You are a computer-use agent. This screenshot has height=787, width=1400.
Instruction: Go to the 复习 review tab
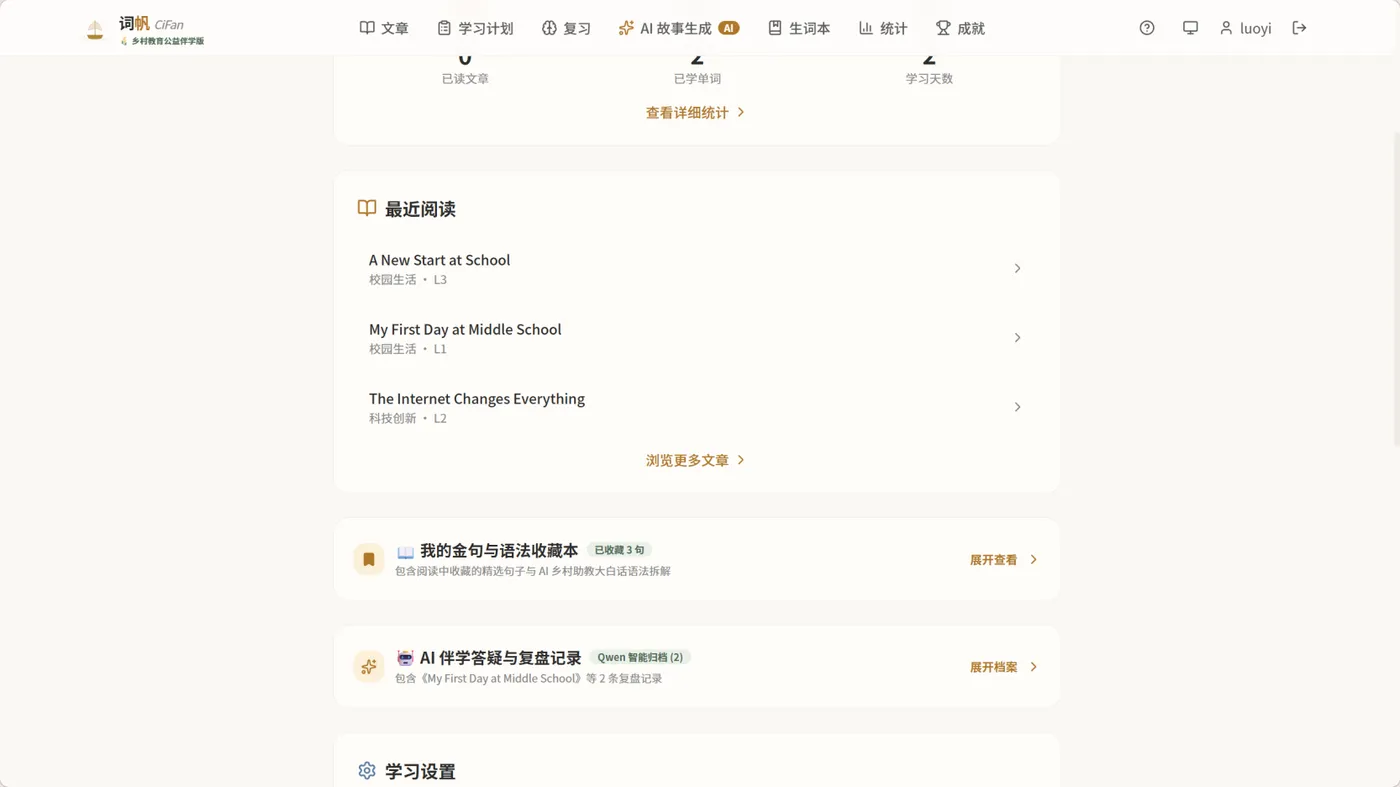566,28
